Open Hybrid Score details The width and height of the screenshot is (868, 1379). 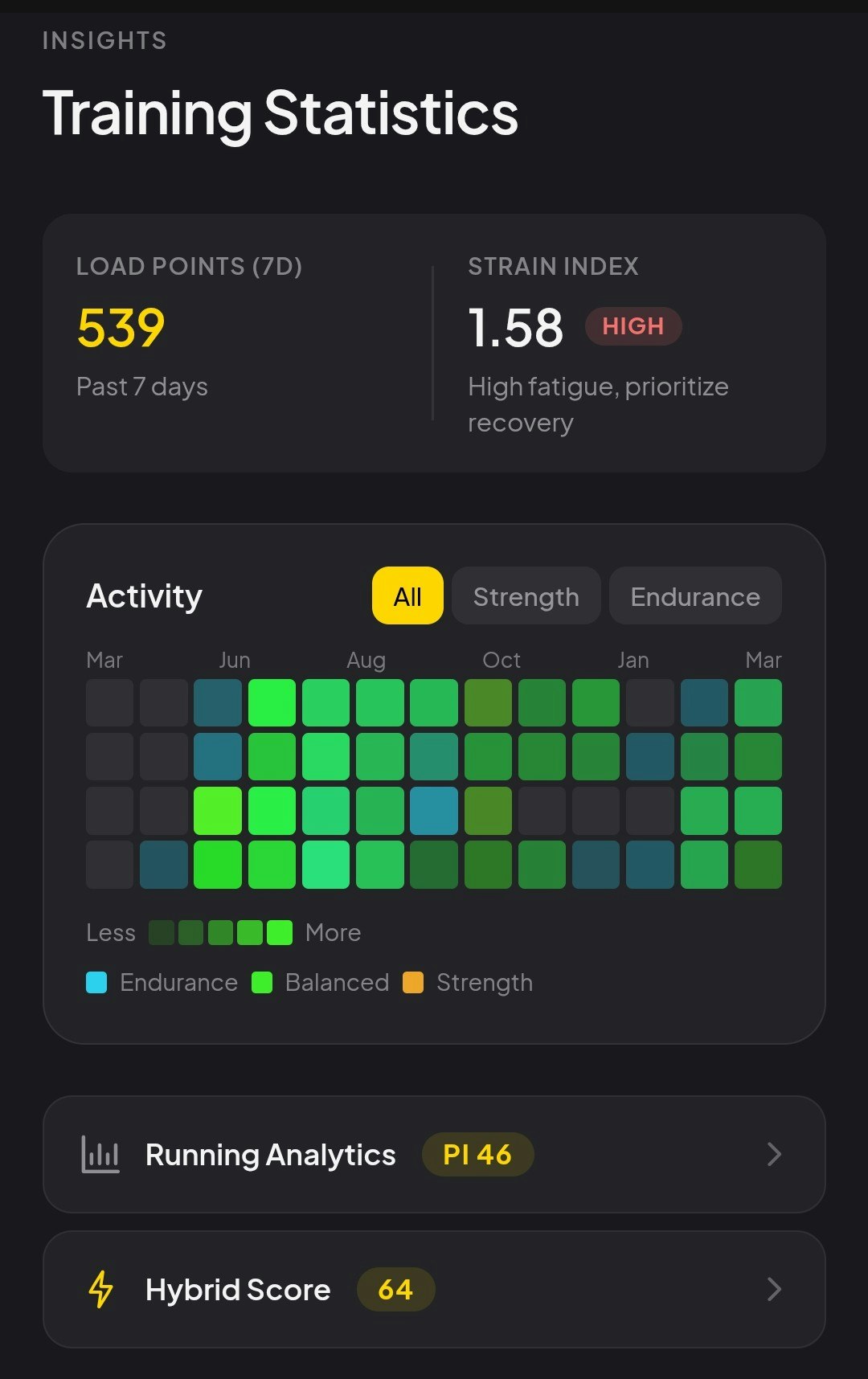(434, 1290)
